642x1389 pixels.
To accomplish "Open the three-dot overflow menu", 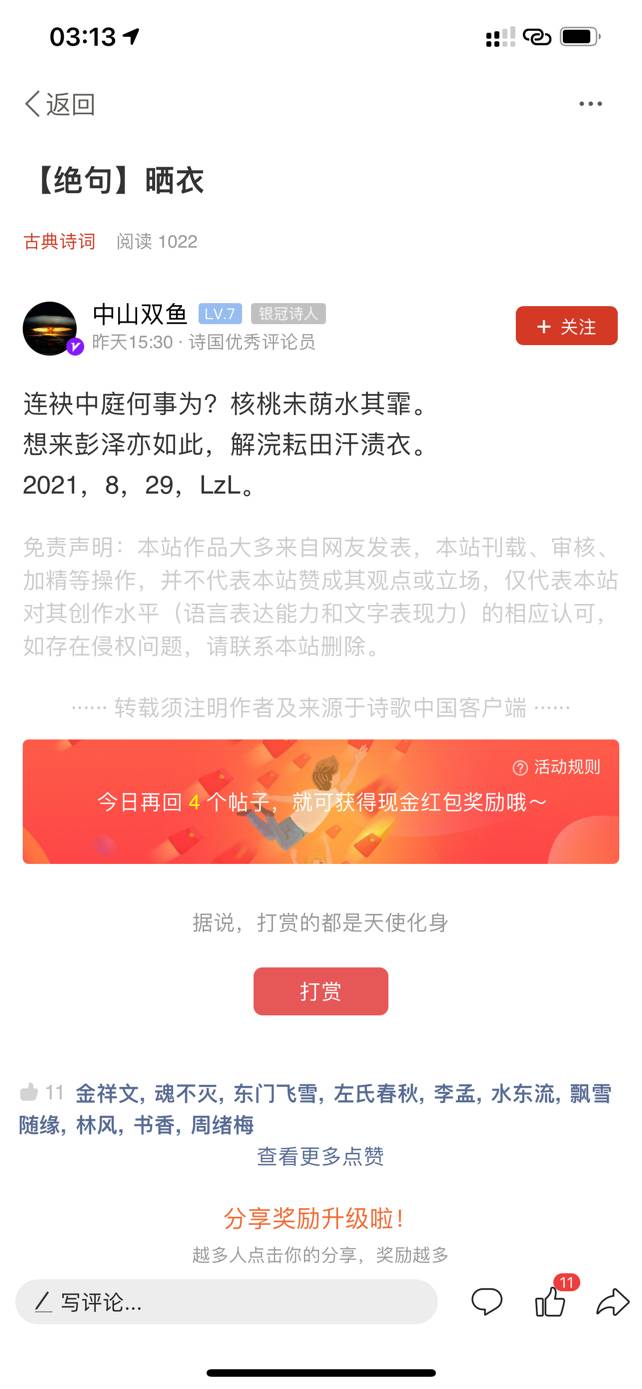I will 590,104.
